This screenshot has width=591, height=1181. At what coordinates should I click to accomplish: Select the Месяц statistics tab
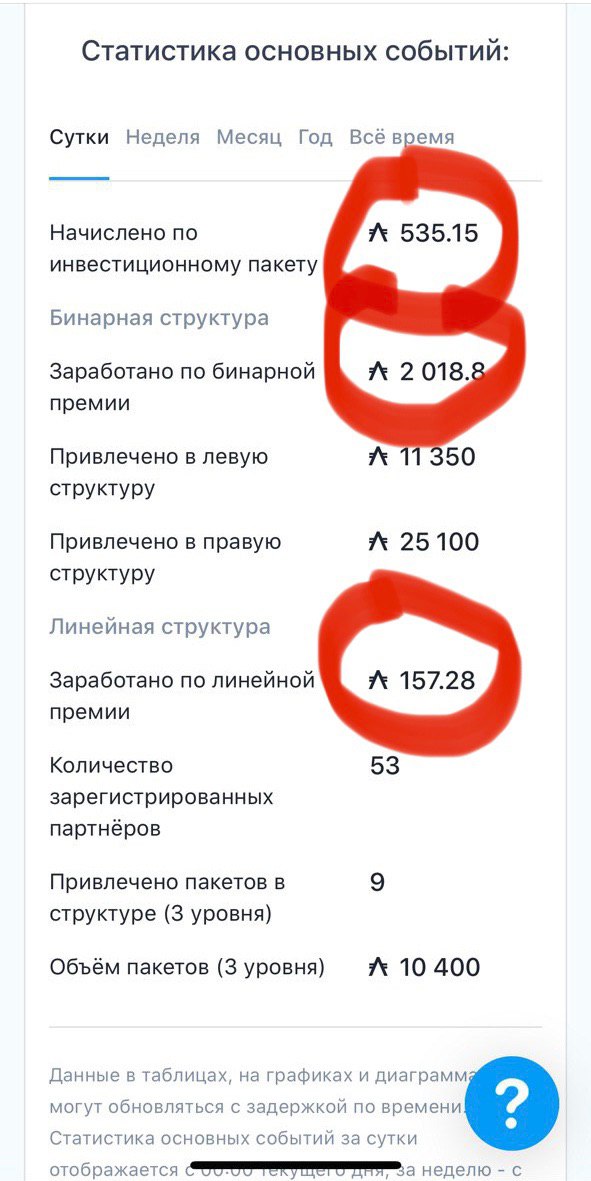(x=248, y=138)
